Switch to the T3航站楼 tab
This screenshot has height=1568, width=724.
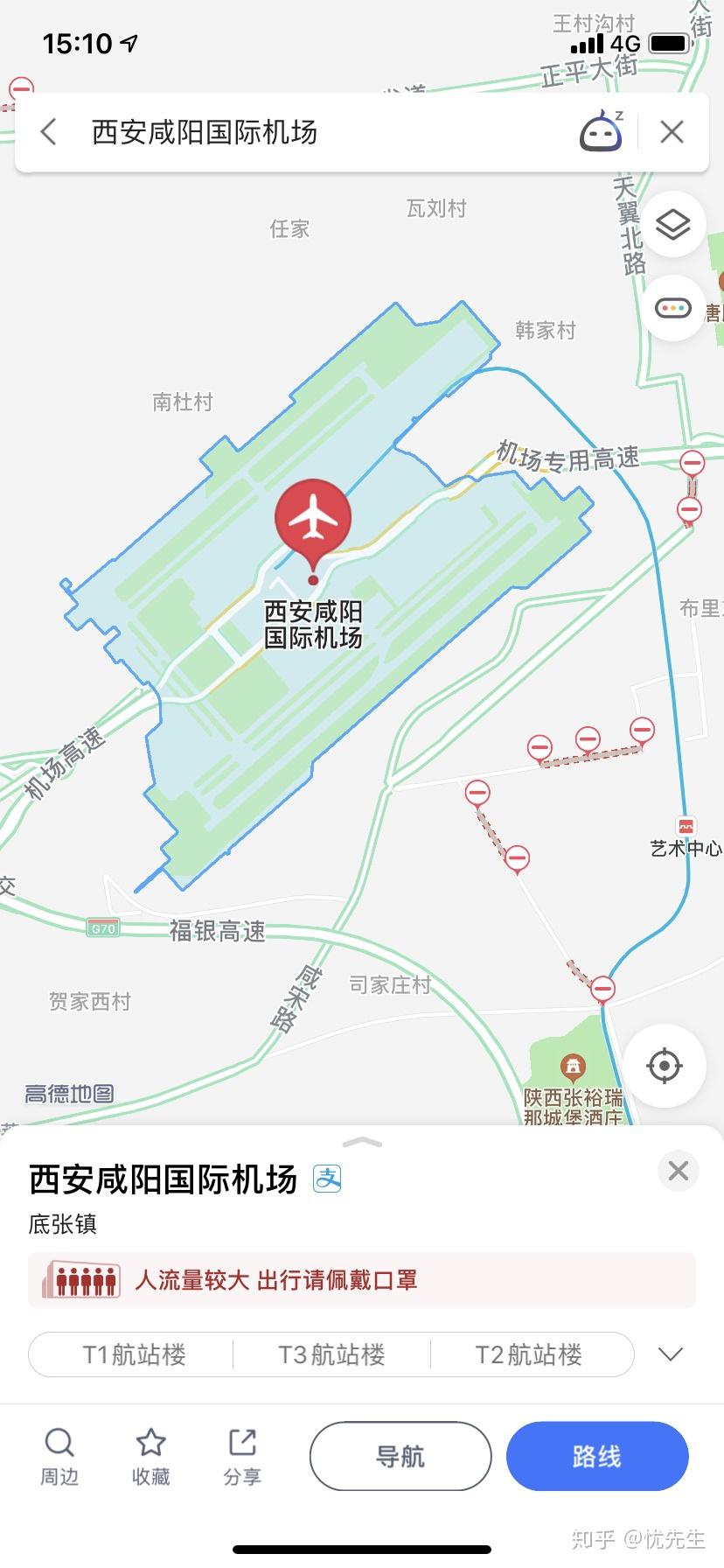(331, 1354)
